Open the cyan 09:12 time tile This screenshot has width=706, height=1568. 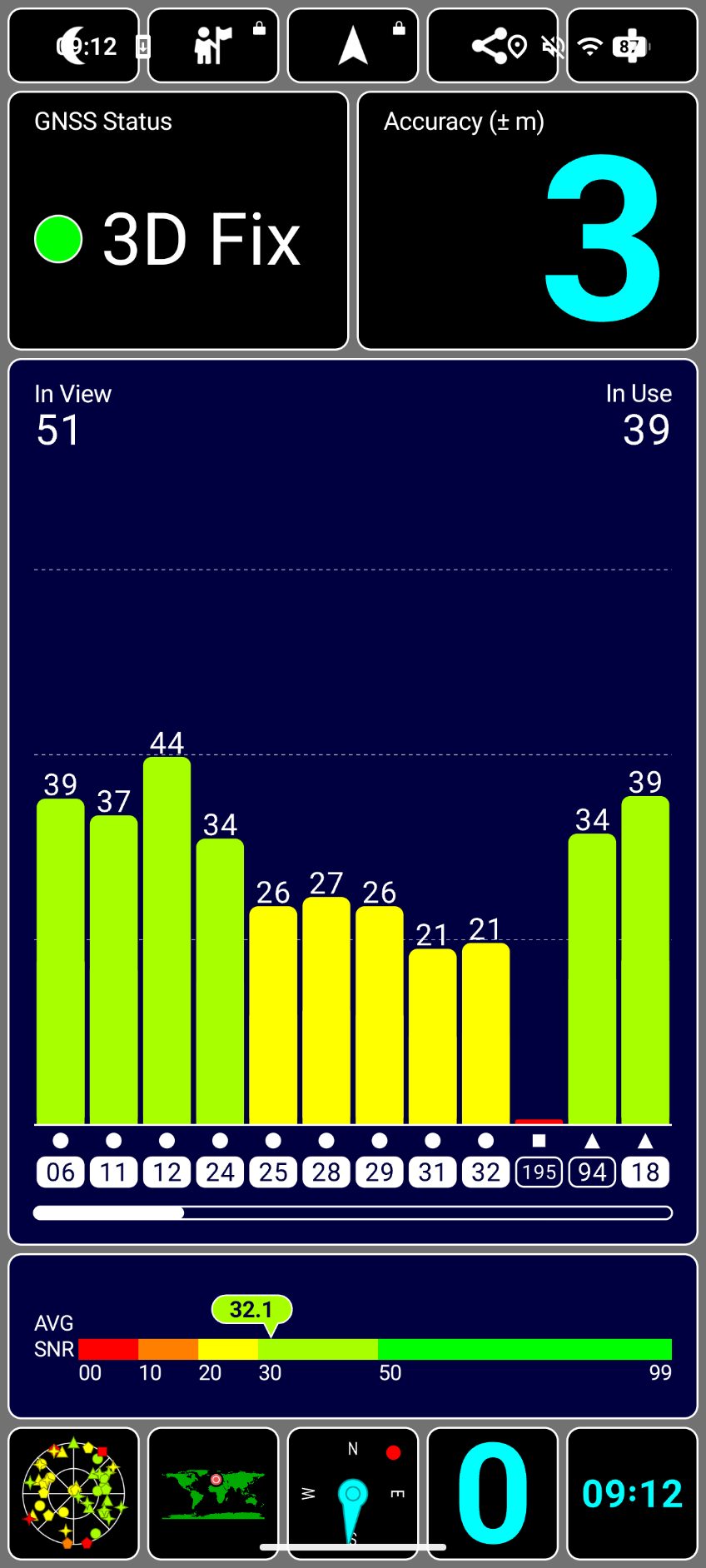coord(633,1493)
